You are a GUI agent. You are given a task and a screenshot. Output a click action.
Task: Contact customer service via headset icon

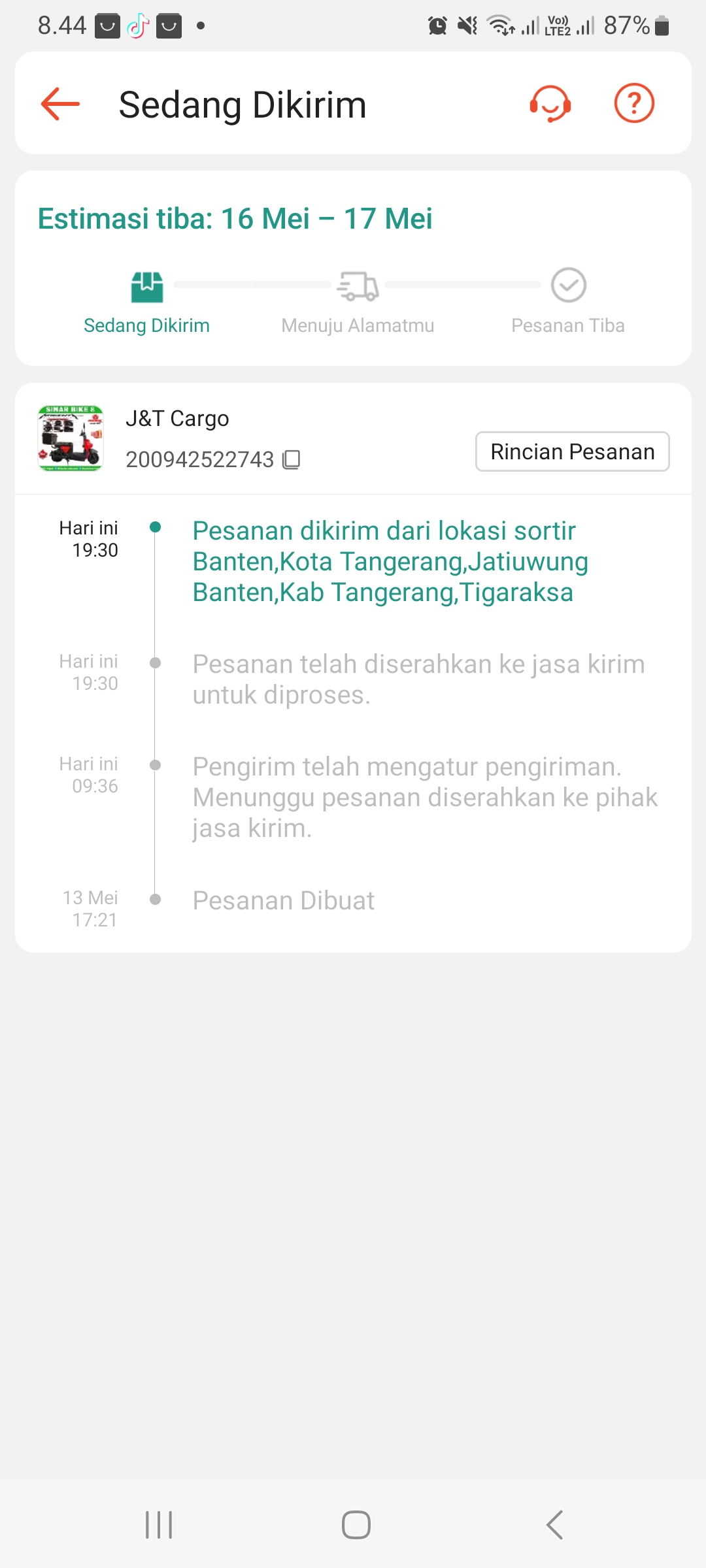550,104
